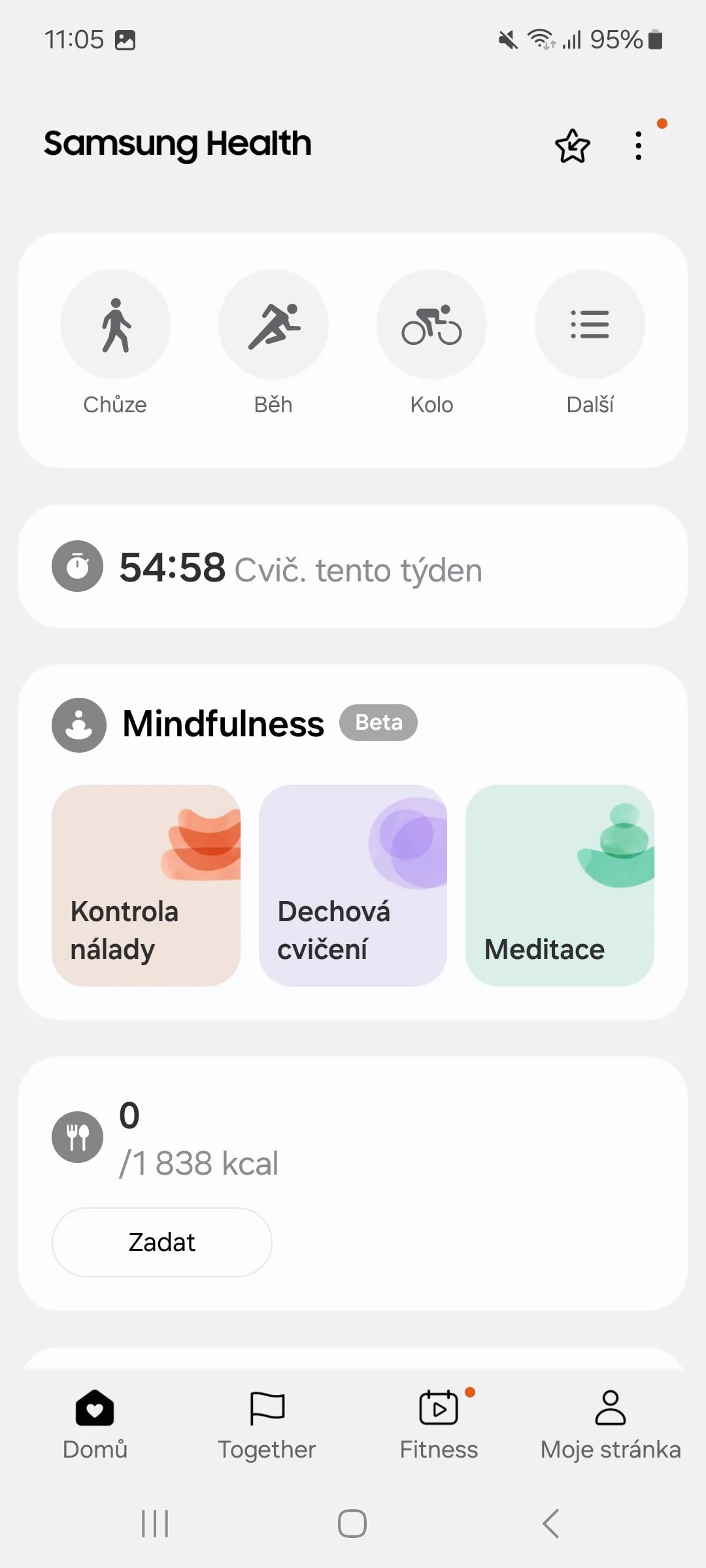The image size is (706, 1568).
Task: Switch to the Together tab
Action: pyautogui.click(x=267, y=1424)
